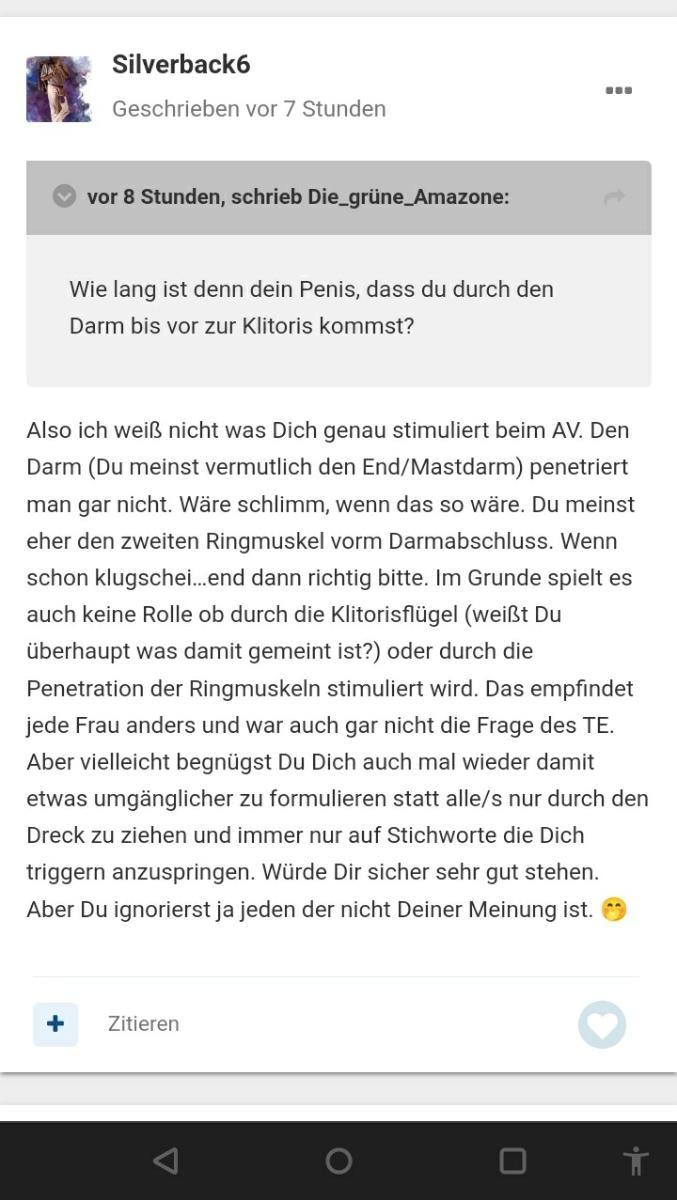This screenshot has width=677, height=1200.
Task: Quote this post with Zitieren
Action: [143, 1024]
